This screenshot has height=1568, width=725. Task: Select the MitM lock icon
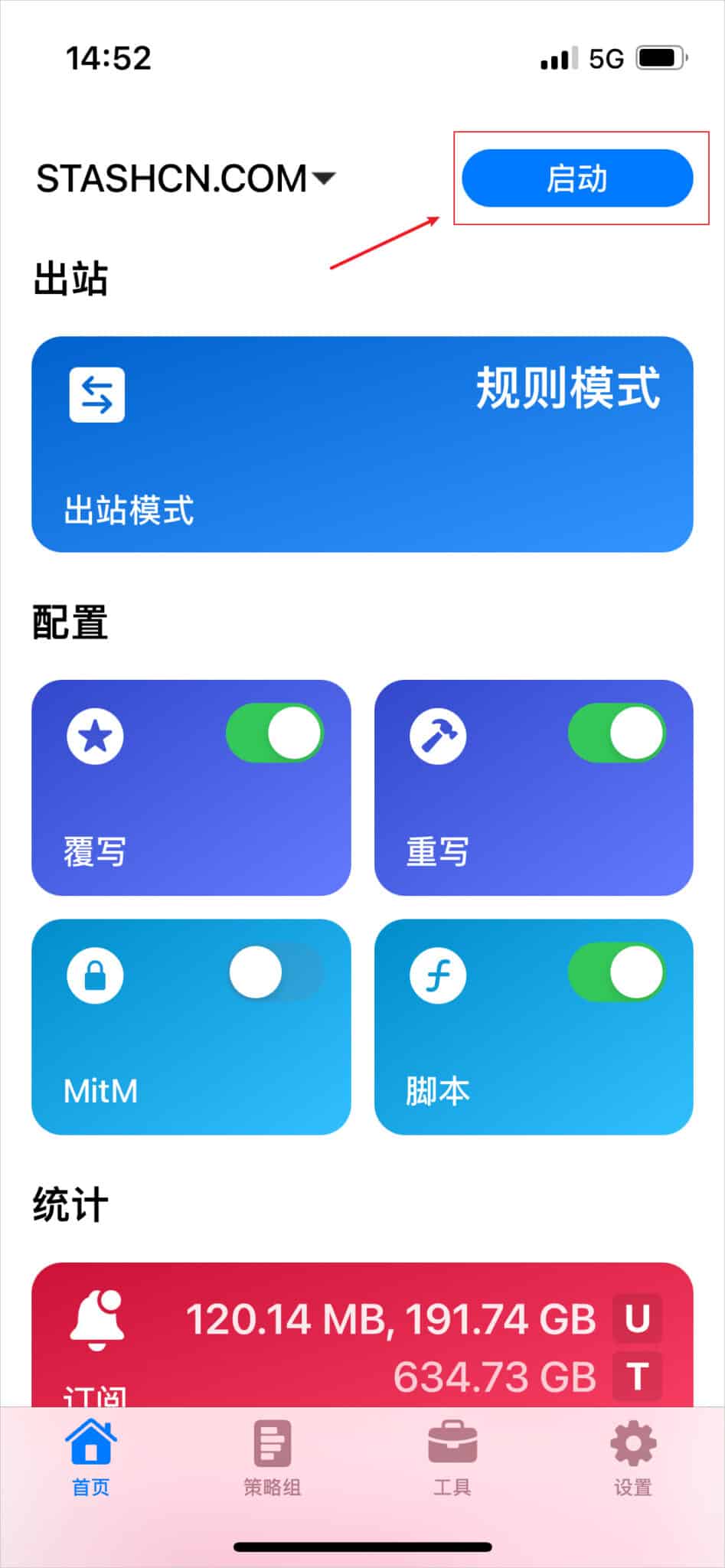coord(96,974)
